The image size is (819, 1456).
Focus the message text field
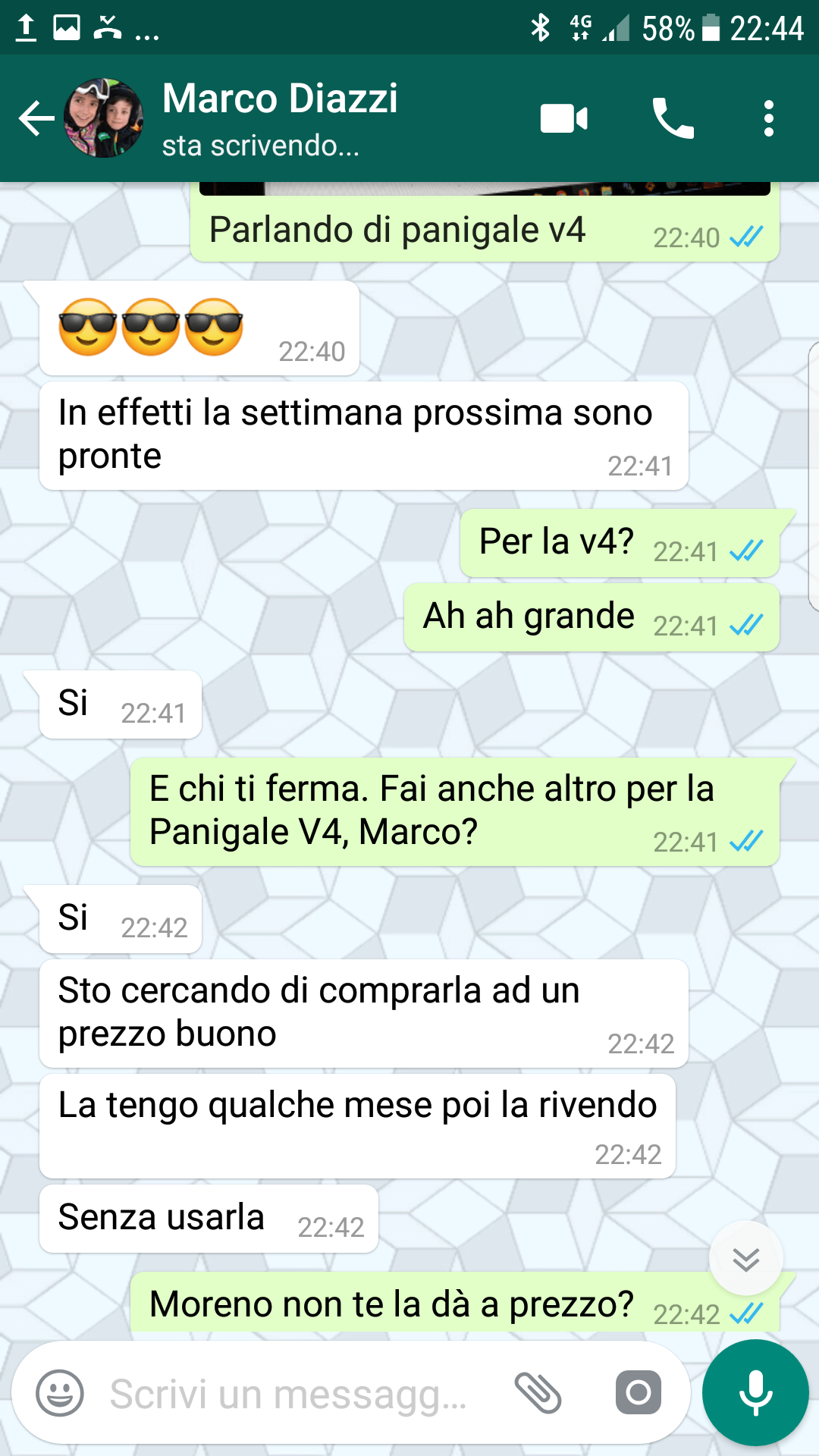(x=288, y=1393)
